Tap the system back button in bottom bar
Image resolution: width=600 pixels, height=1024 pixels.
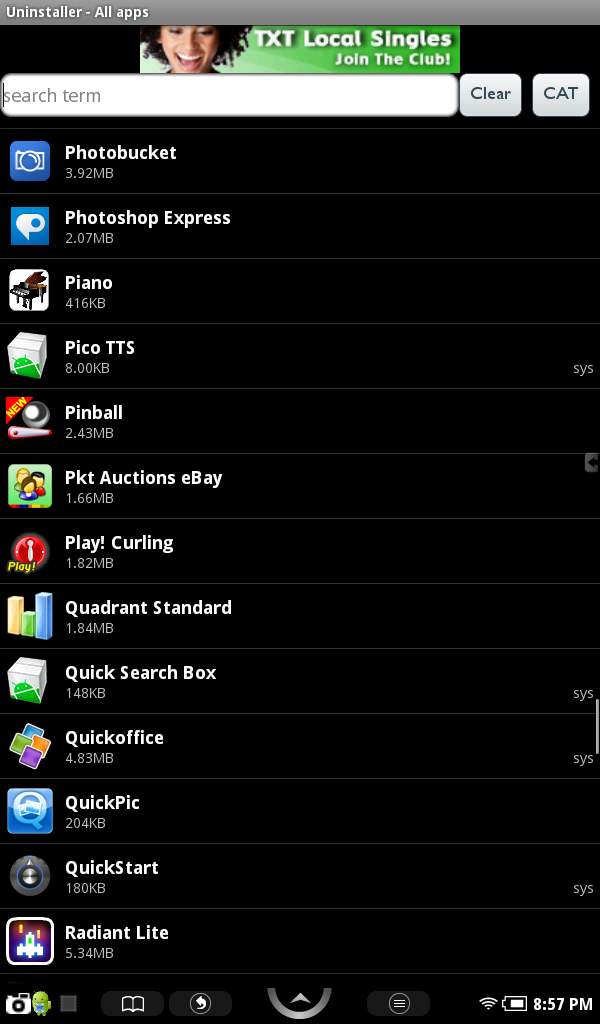(200, 1003)
